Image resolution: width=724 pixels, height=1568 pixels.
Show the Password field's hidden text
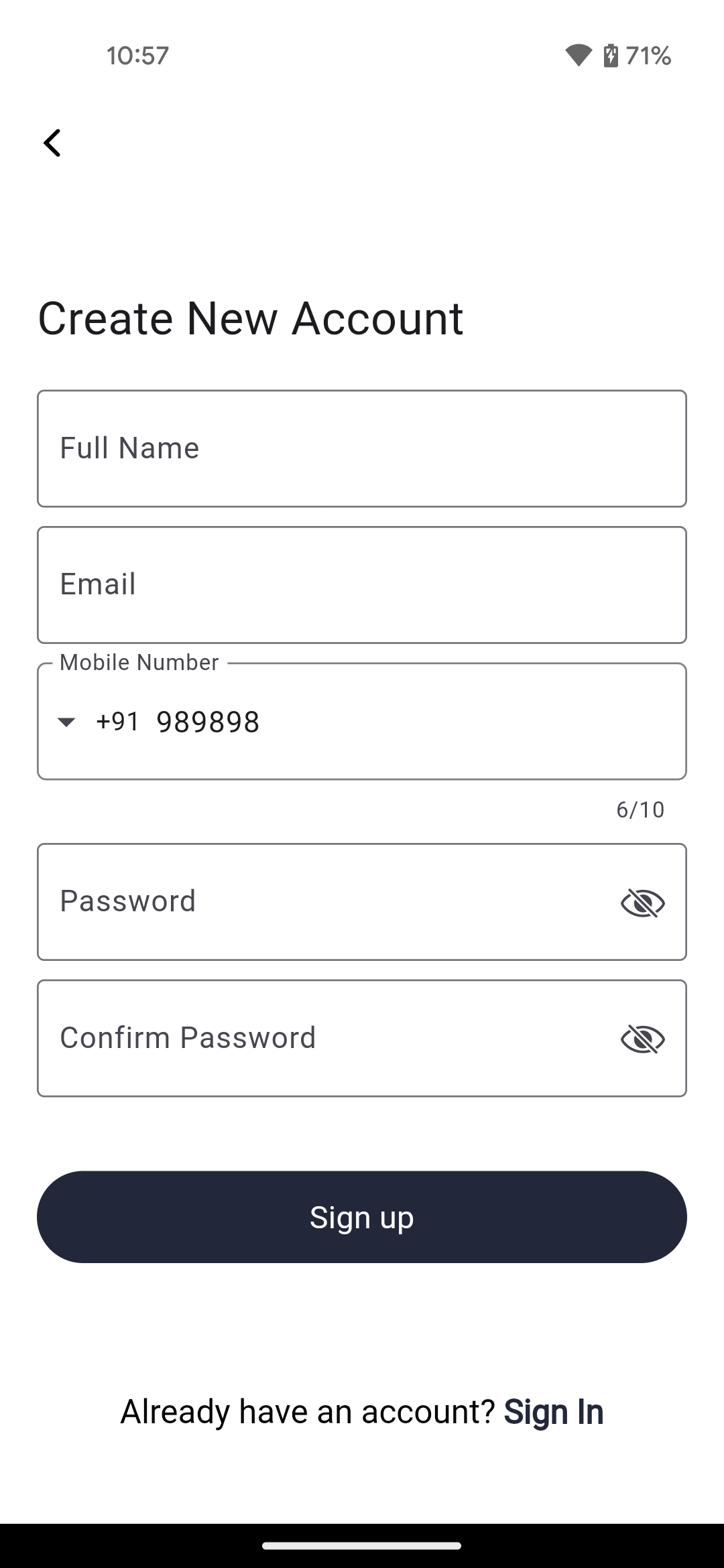[x=642, y=903]
